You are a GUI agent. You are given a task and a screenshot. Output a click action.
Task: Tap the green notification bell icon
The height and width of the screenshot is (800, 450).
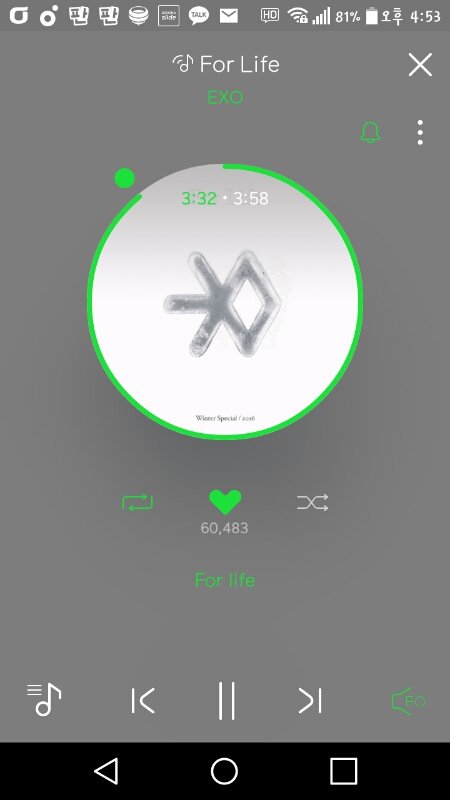click(x=370, y=133)
